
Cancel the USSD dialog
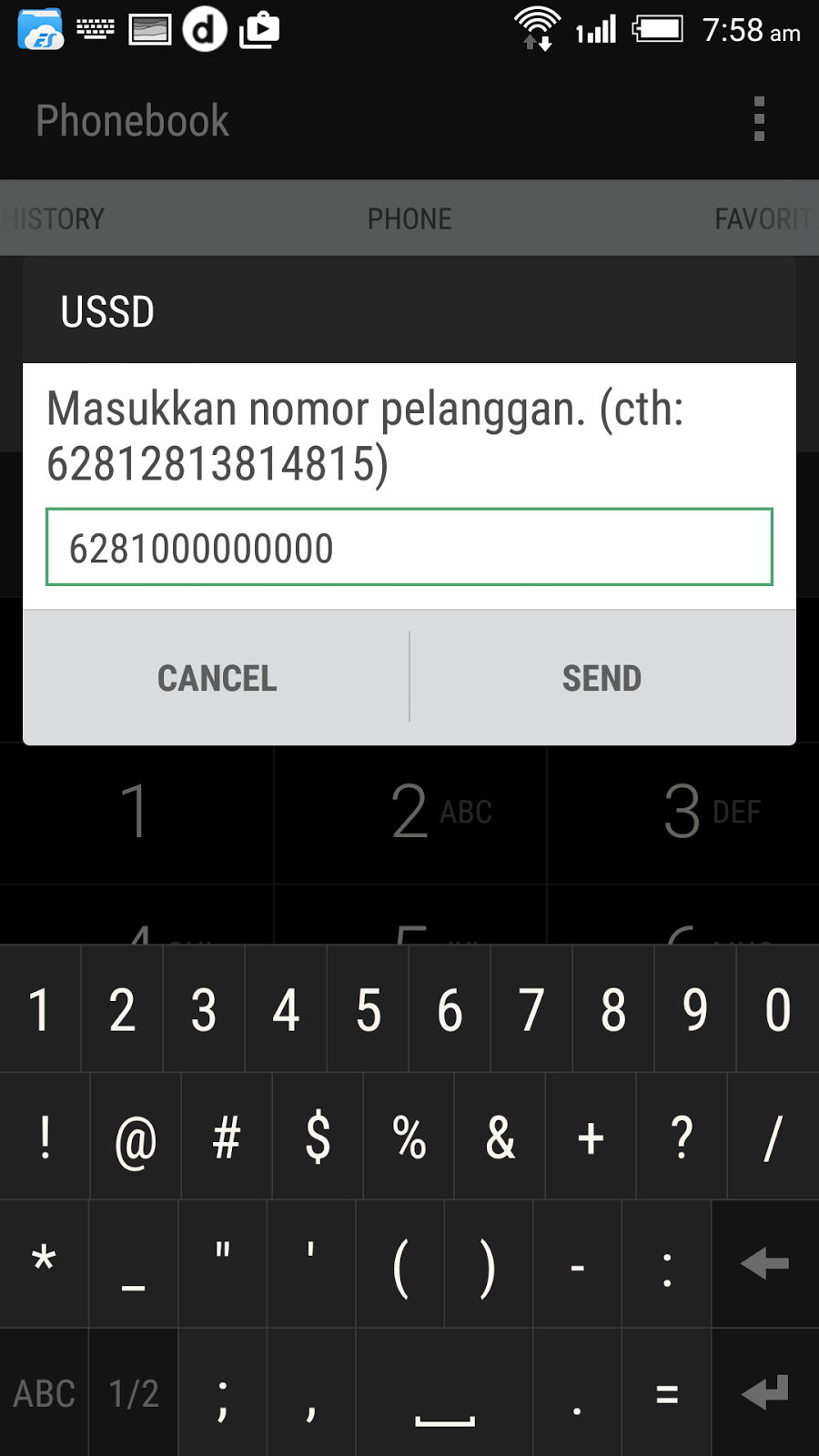tap(217, 678)
